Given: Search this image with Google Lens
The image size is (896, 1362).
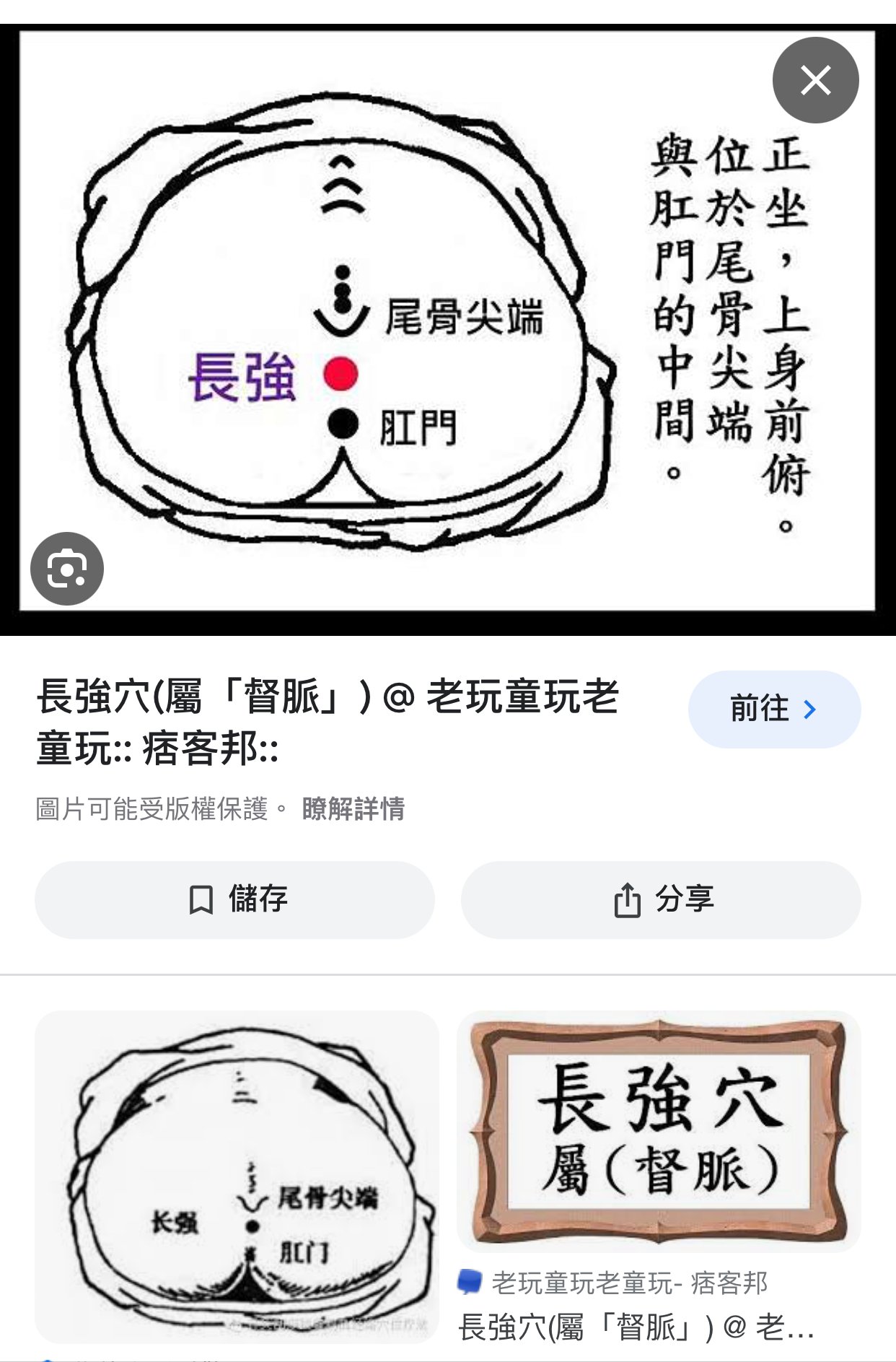Looking at the screenshot, I should point(67,569).
